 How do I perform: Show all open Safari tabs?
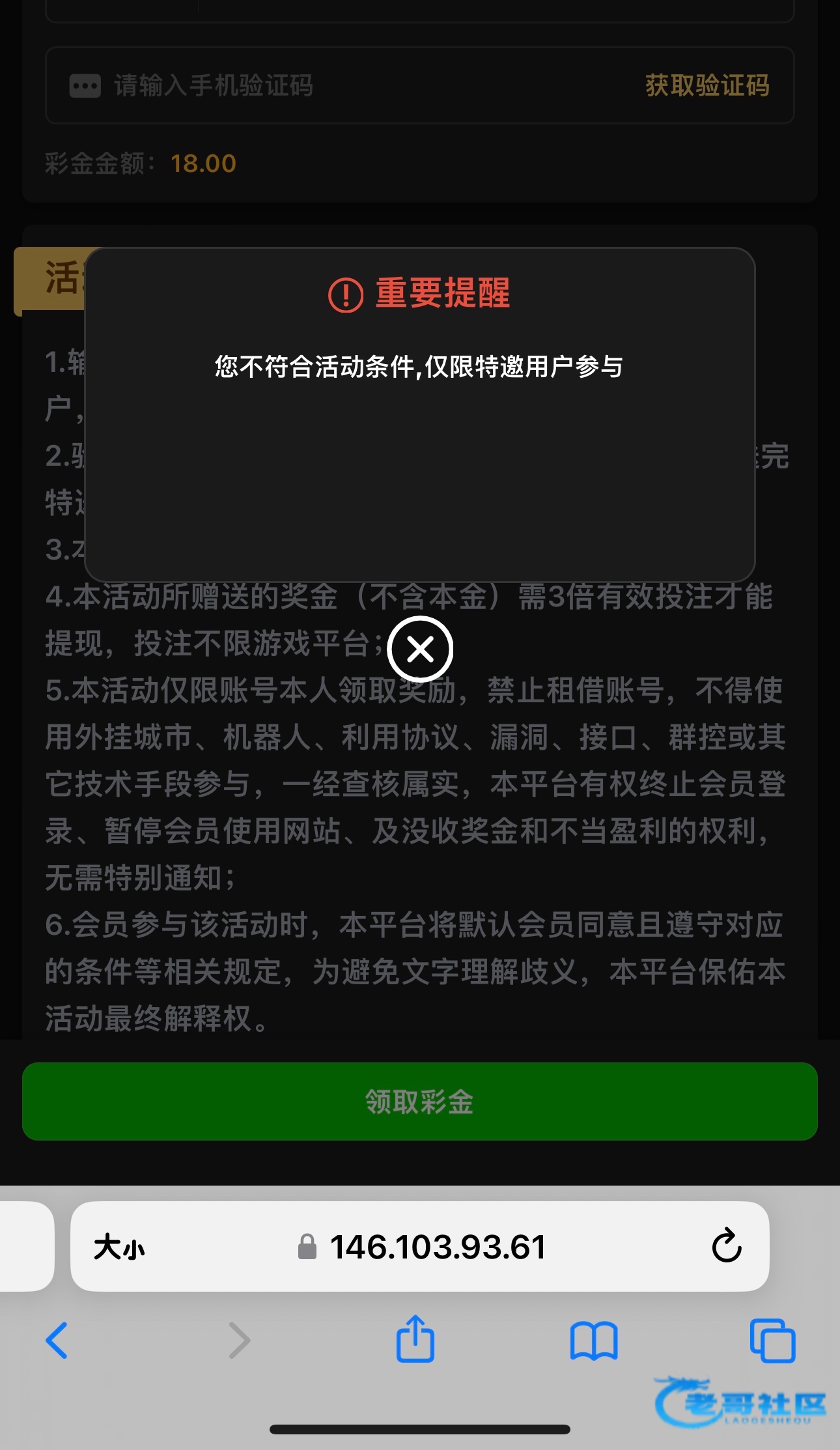pos(772,1340)
